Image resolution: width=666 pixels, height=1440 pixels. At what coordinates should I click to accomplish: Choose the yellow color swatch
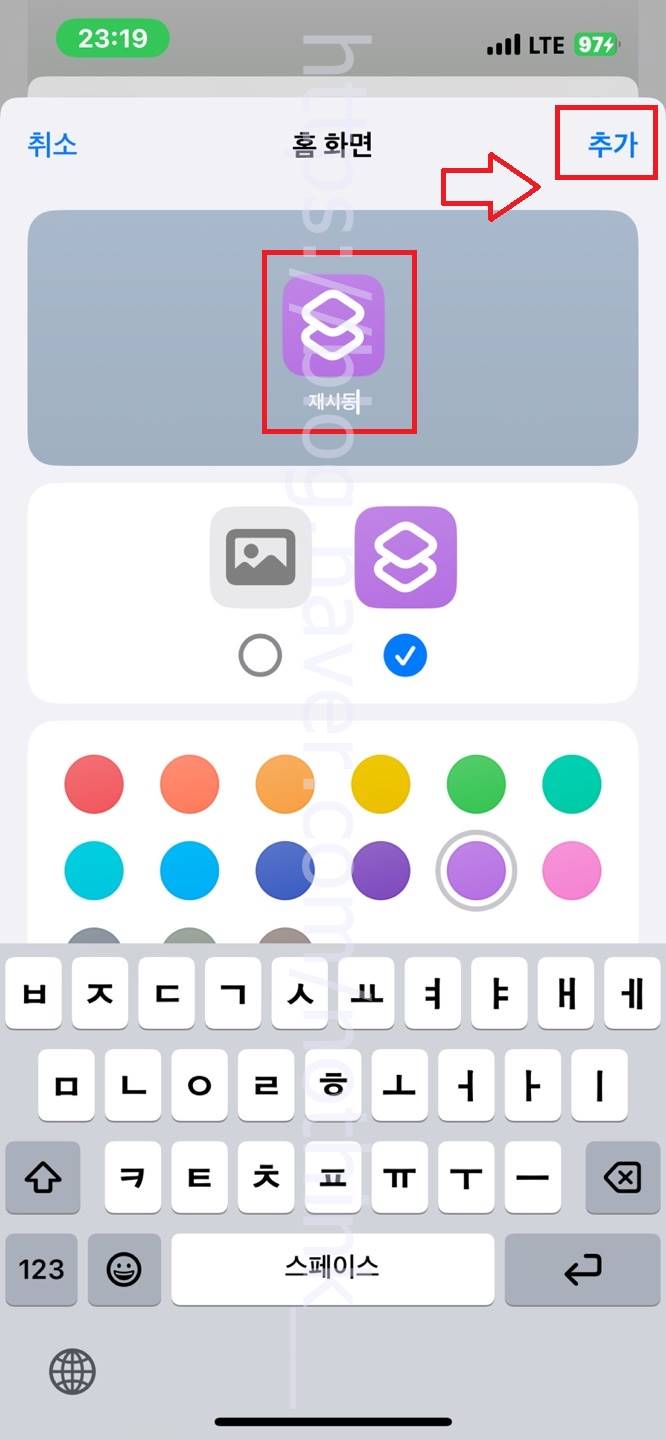[x=381, y=783]
